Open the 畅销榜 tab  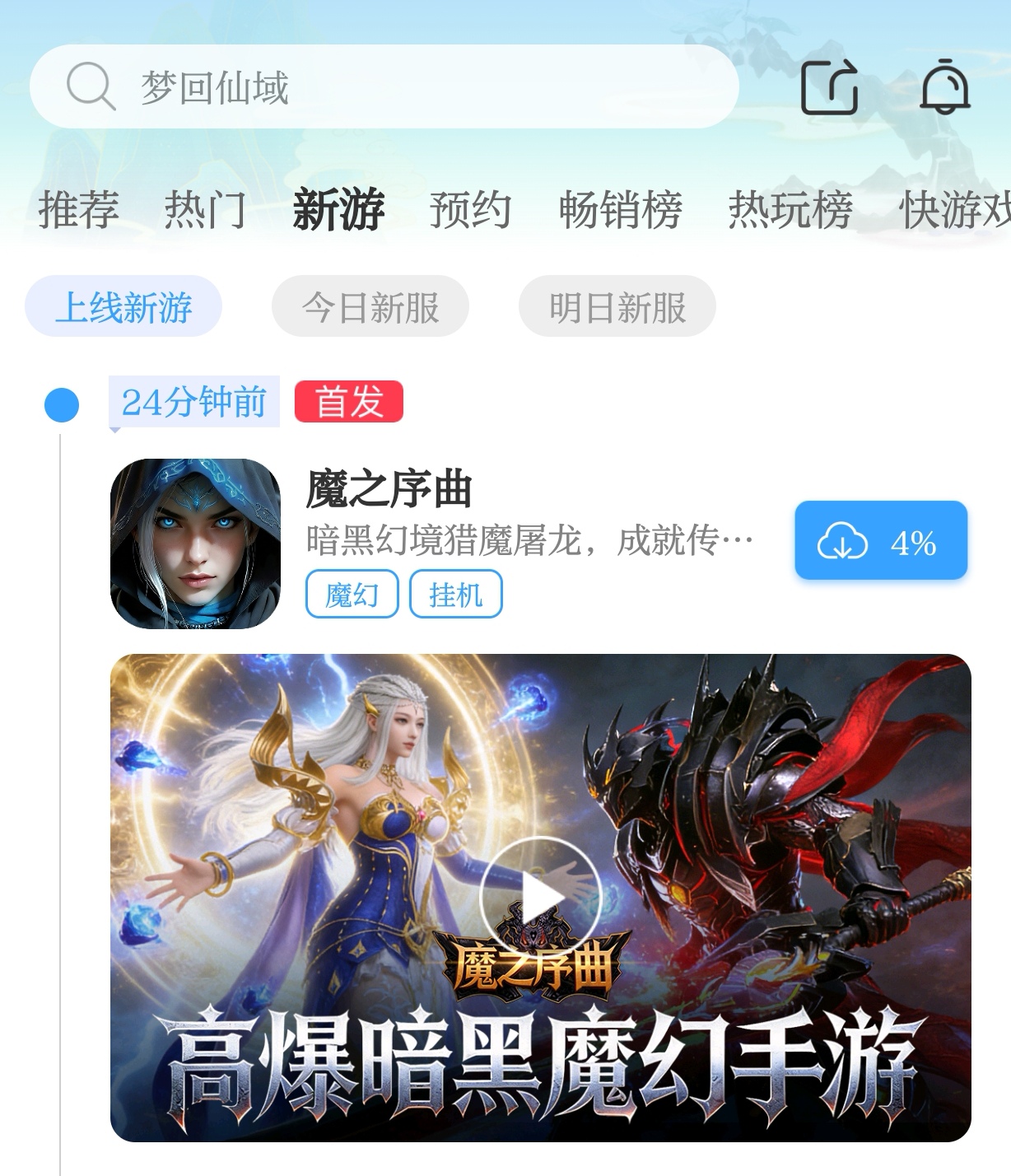tap(620, 209)
